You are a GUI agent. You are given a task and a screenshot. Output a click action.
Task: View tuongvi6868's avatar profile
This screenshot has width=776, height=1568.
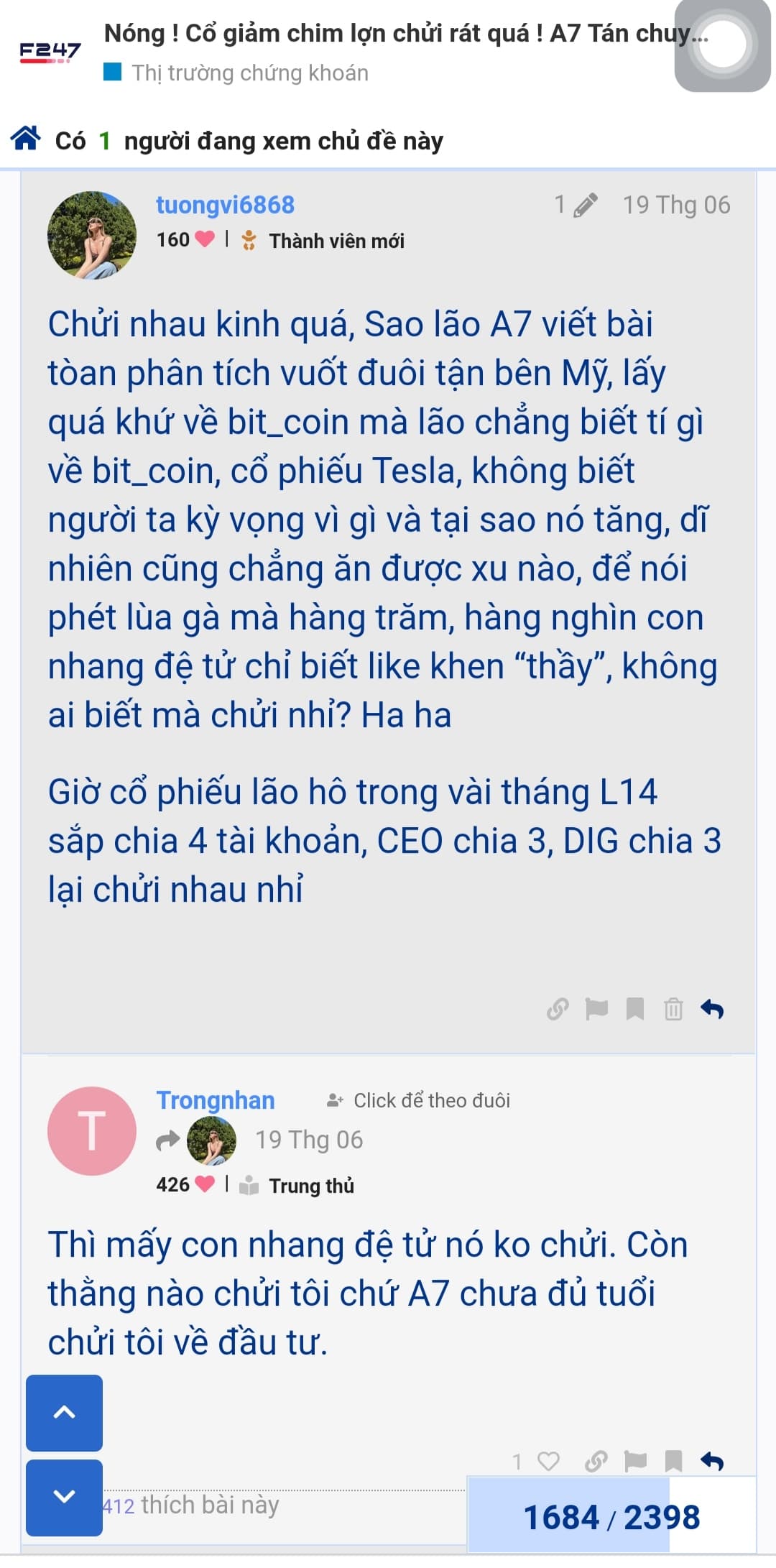point(92,234)
